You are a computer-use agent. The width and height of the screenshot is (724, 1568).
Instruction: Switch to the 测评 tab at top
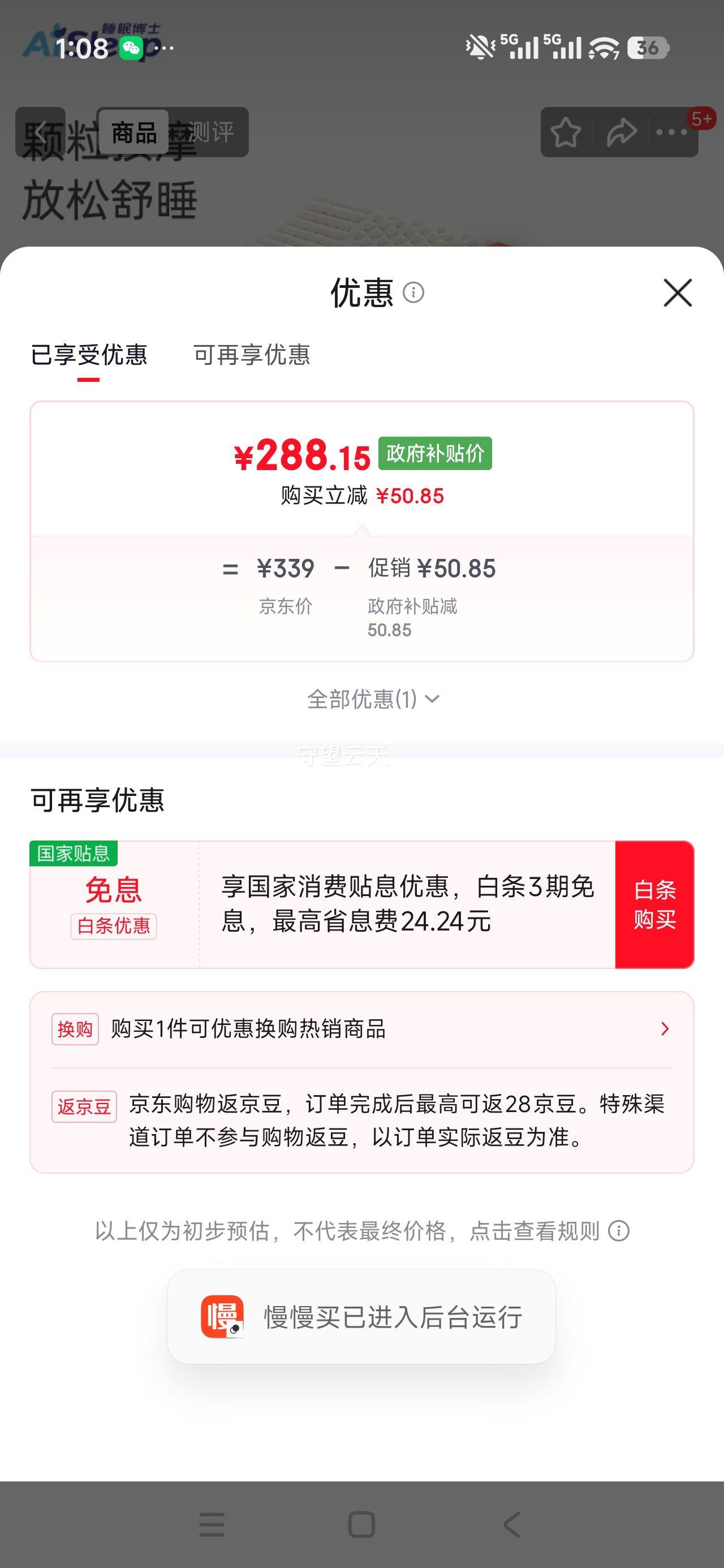(214, 132)
